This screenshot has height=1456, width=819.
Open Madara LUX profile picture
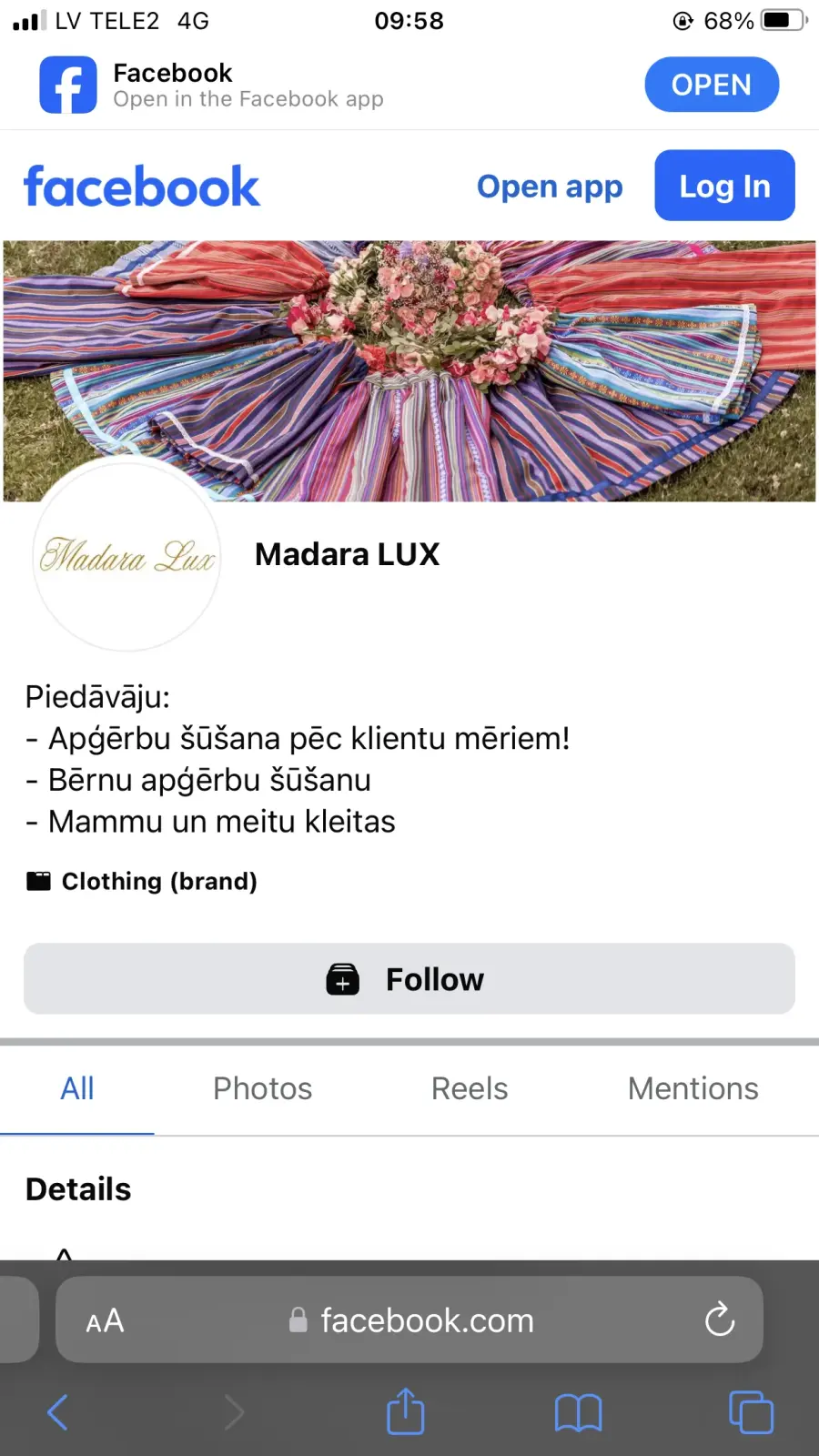(126, 555)
